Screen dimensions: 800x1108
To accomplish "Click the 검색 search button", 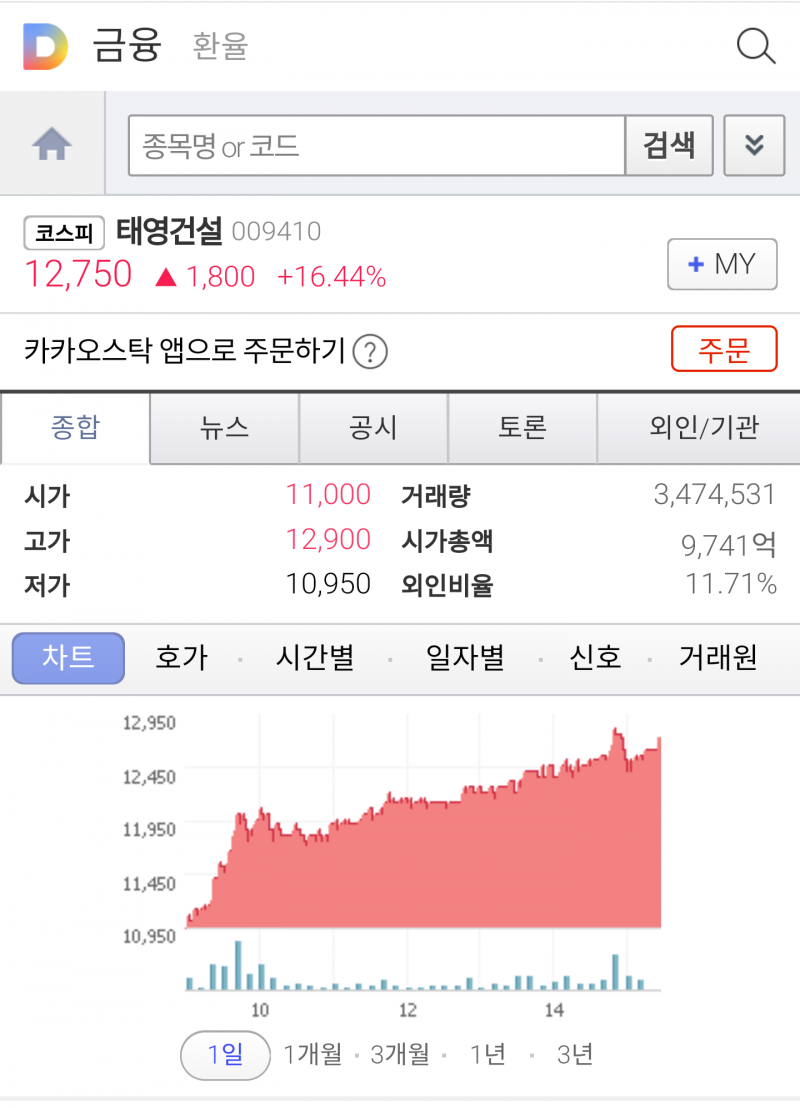I will (x=668, y=145).
